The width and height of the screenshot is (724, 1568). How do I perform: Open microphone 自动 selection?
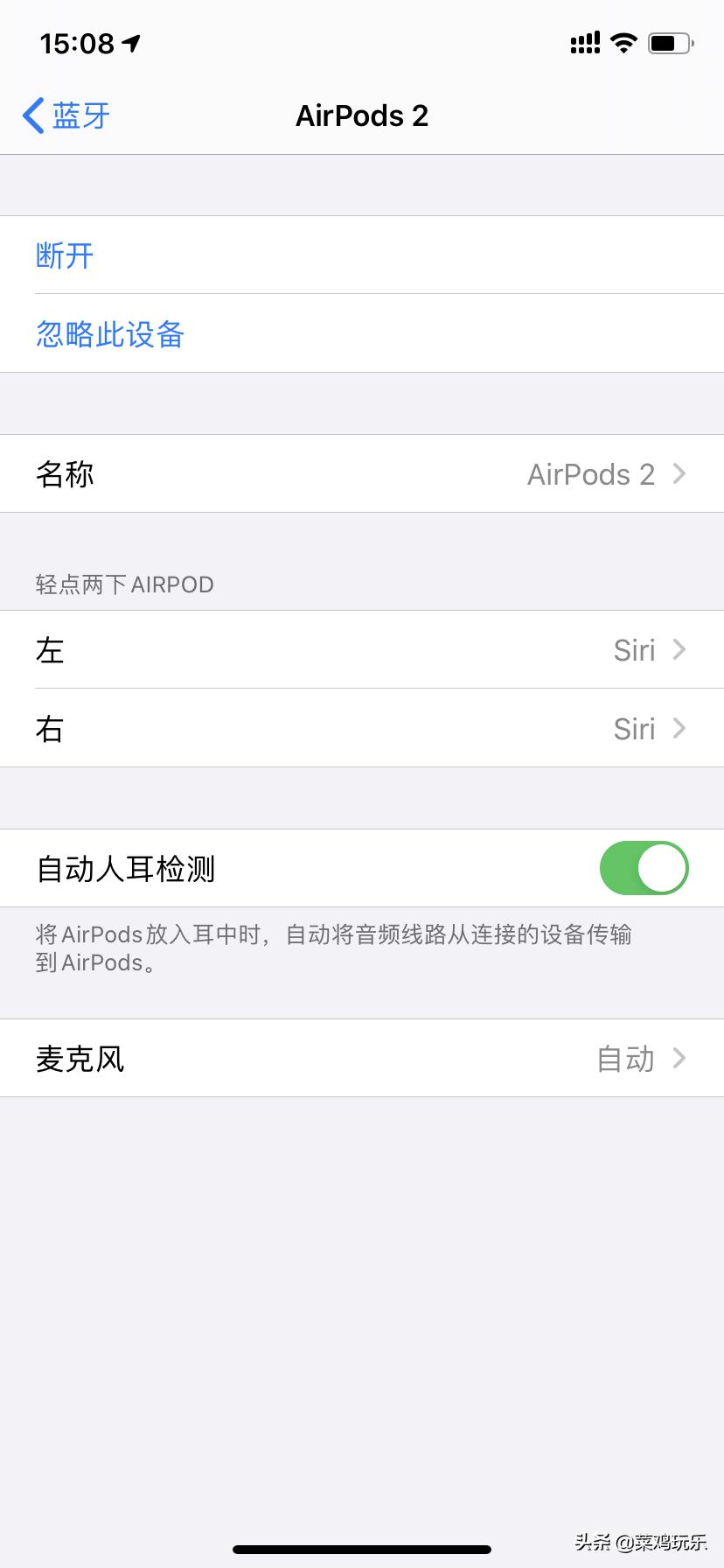pyautogui.click(x=362, y=1058)
